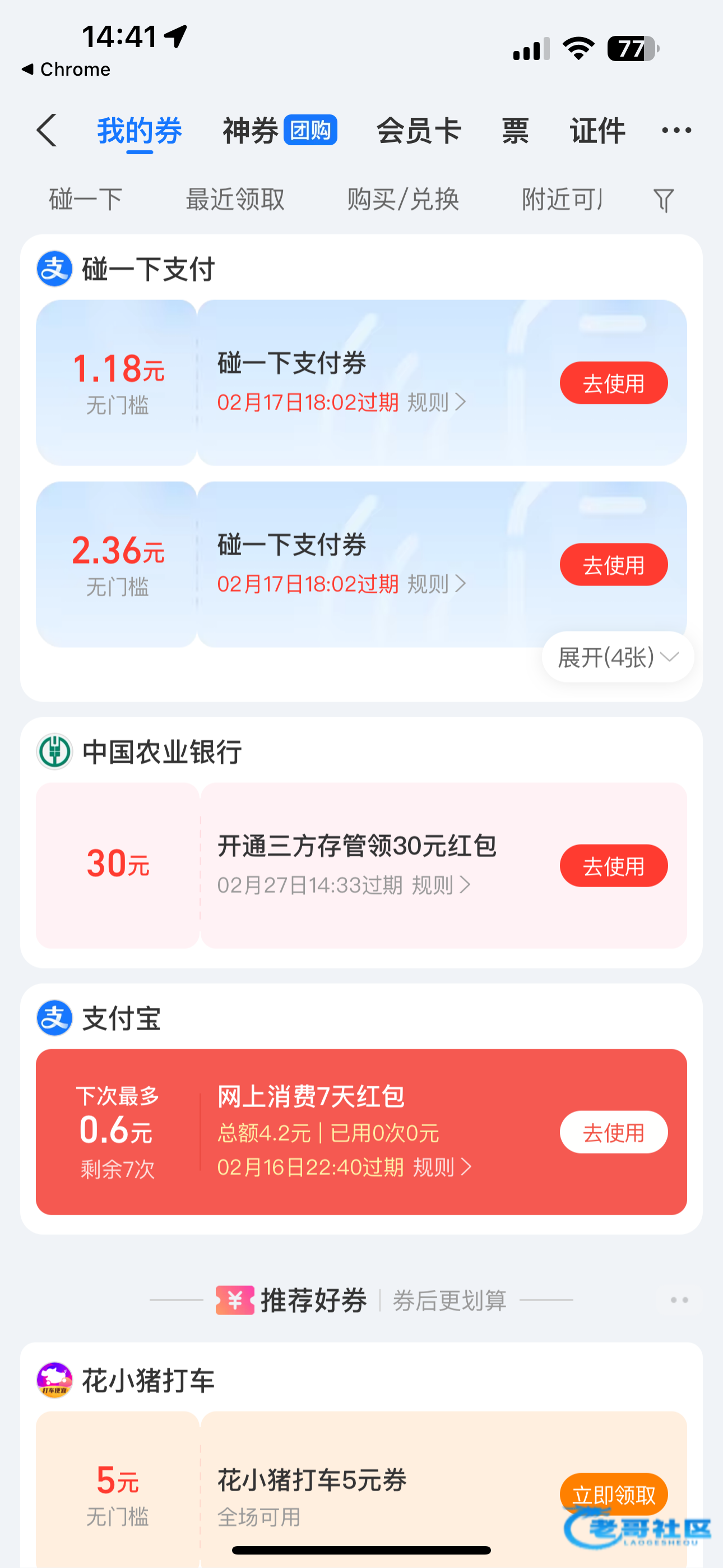Image resolution: width=723 pixels, height=1568 pixels.
Task: Expand the 展开(4张) coupons list
Action: coord(618,657)
